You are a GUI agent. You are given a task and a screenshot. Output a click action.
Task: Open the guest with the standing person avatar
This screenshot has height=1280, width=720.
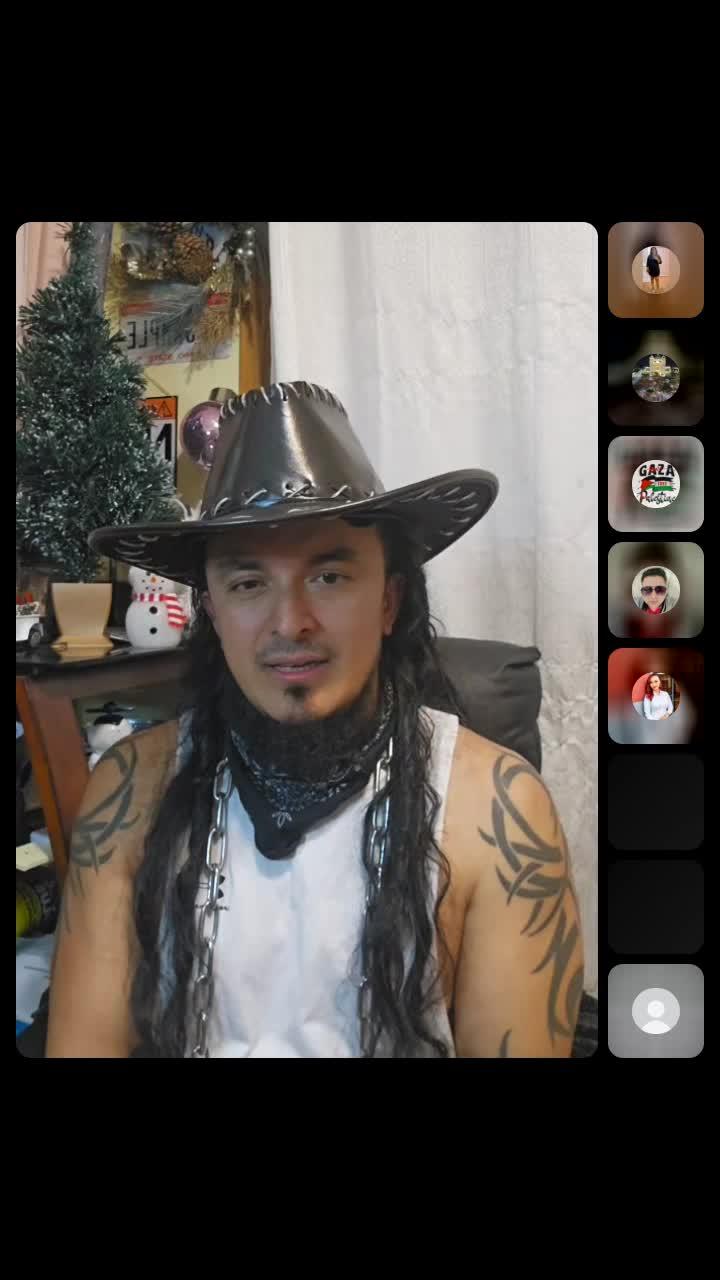tap(656, 270)
